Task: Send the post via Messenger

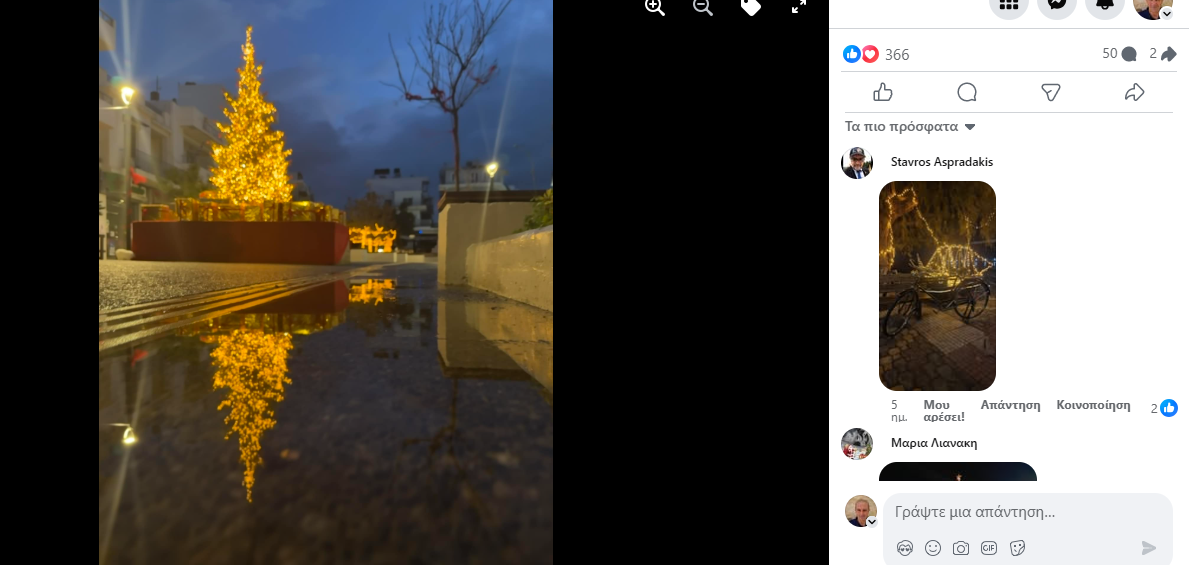Action: [x=1050, y=92]
